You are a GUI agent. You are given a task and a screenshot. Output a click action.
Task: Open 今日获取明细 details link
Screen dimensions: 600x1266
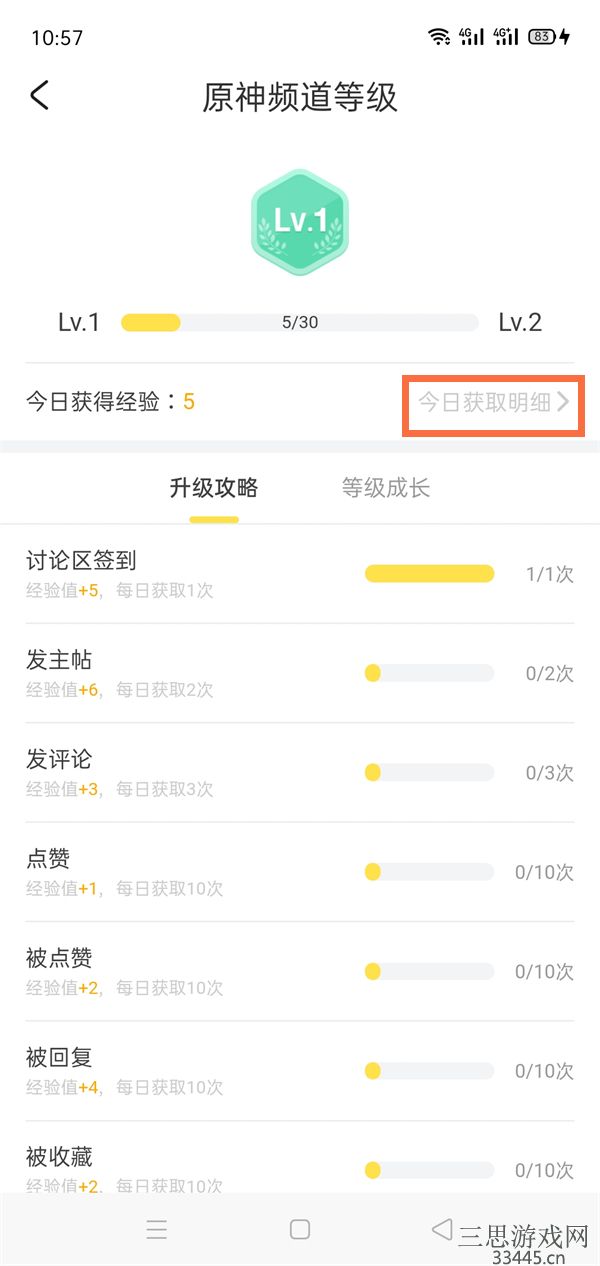click(493, 403)
